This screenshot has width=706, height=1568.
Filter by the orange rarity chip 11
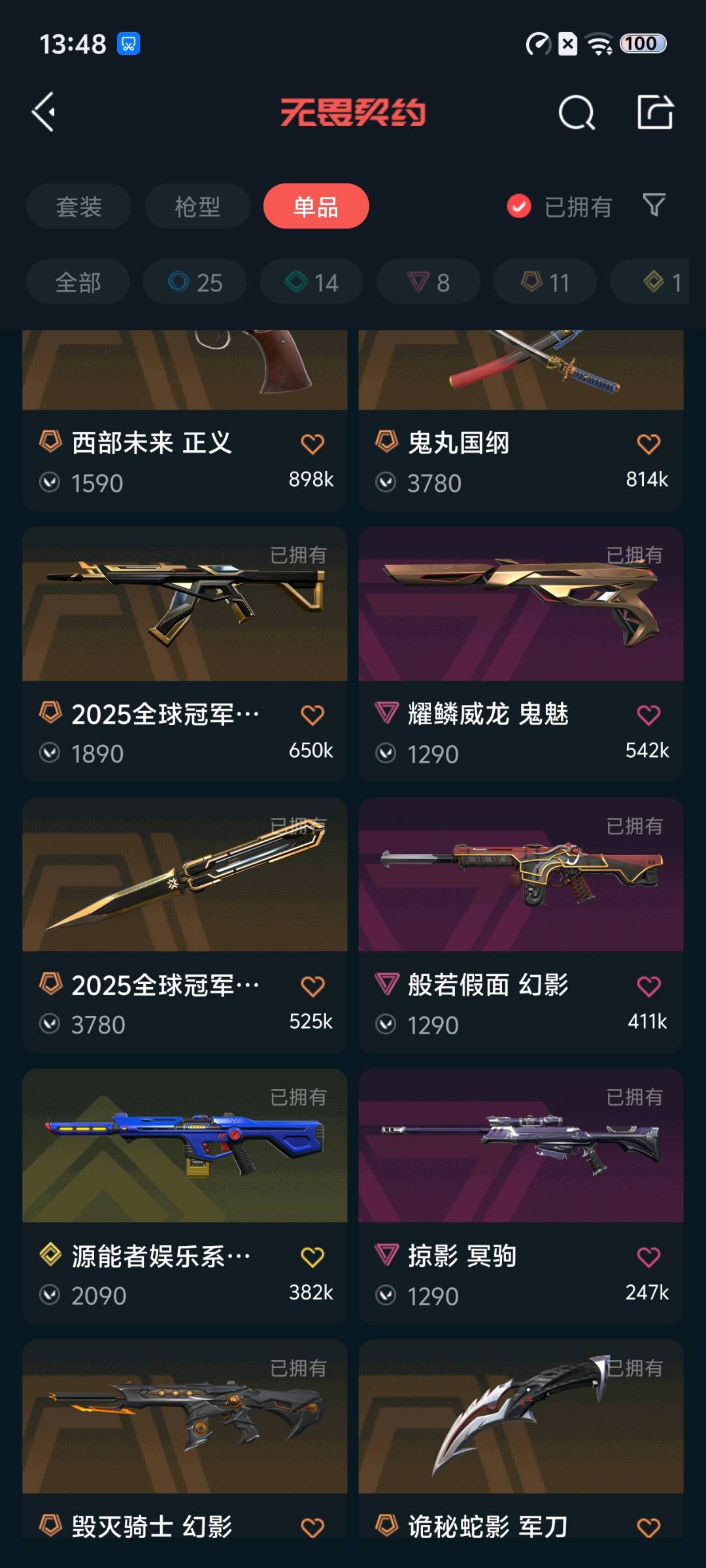(545, 282)
